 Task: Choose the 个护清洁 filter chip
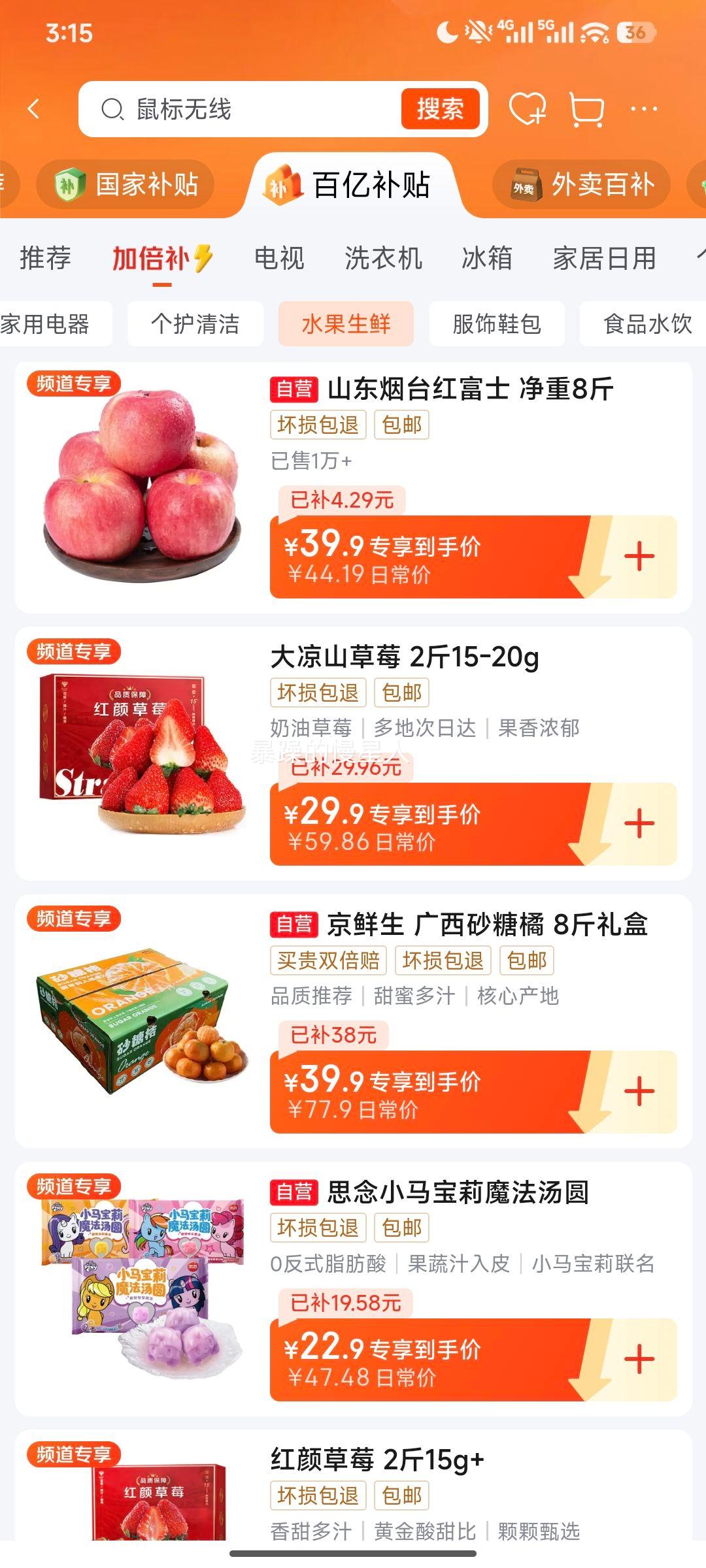click(x=195, y=324)
